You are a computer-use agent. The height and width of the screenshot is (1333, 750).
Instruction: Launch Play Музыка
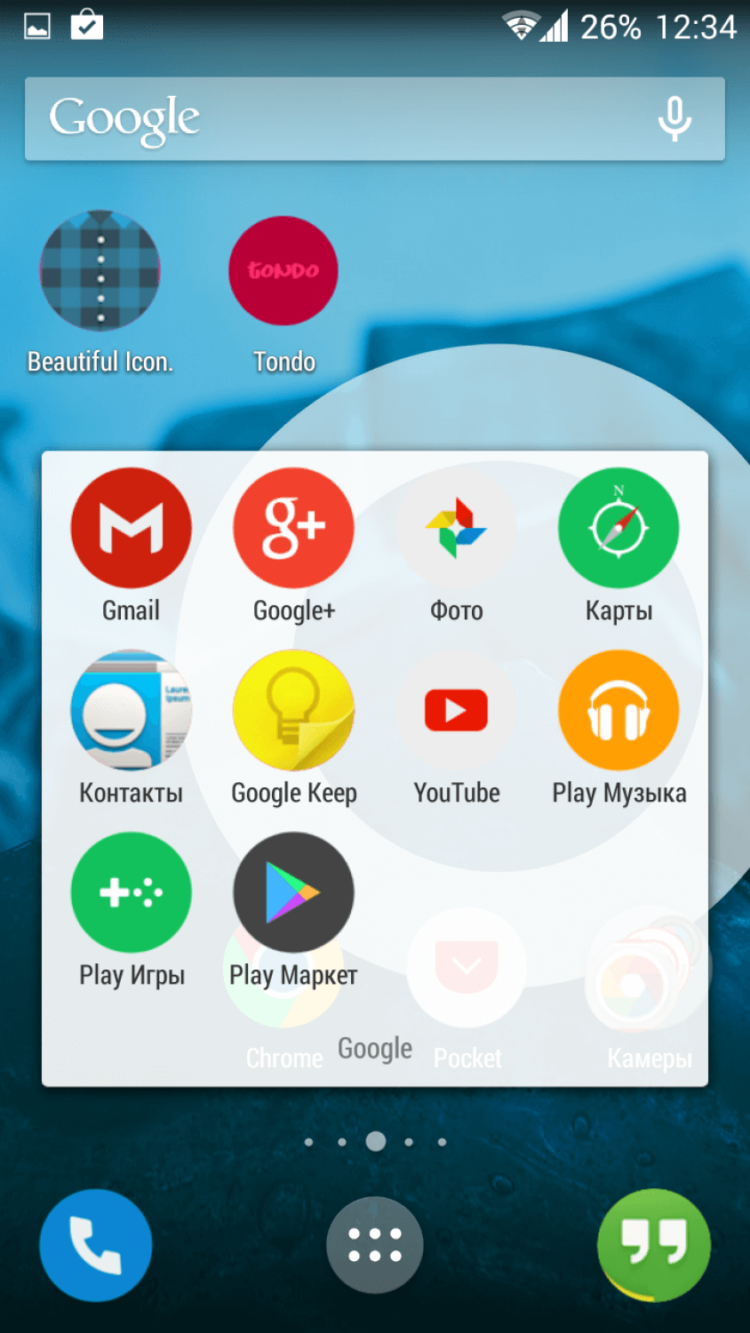click(618, 711)
